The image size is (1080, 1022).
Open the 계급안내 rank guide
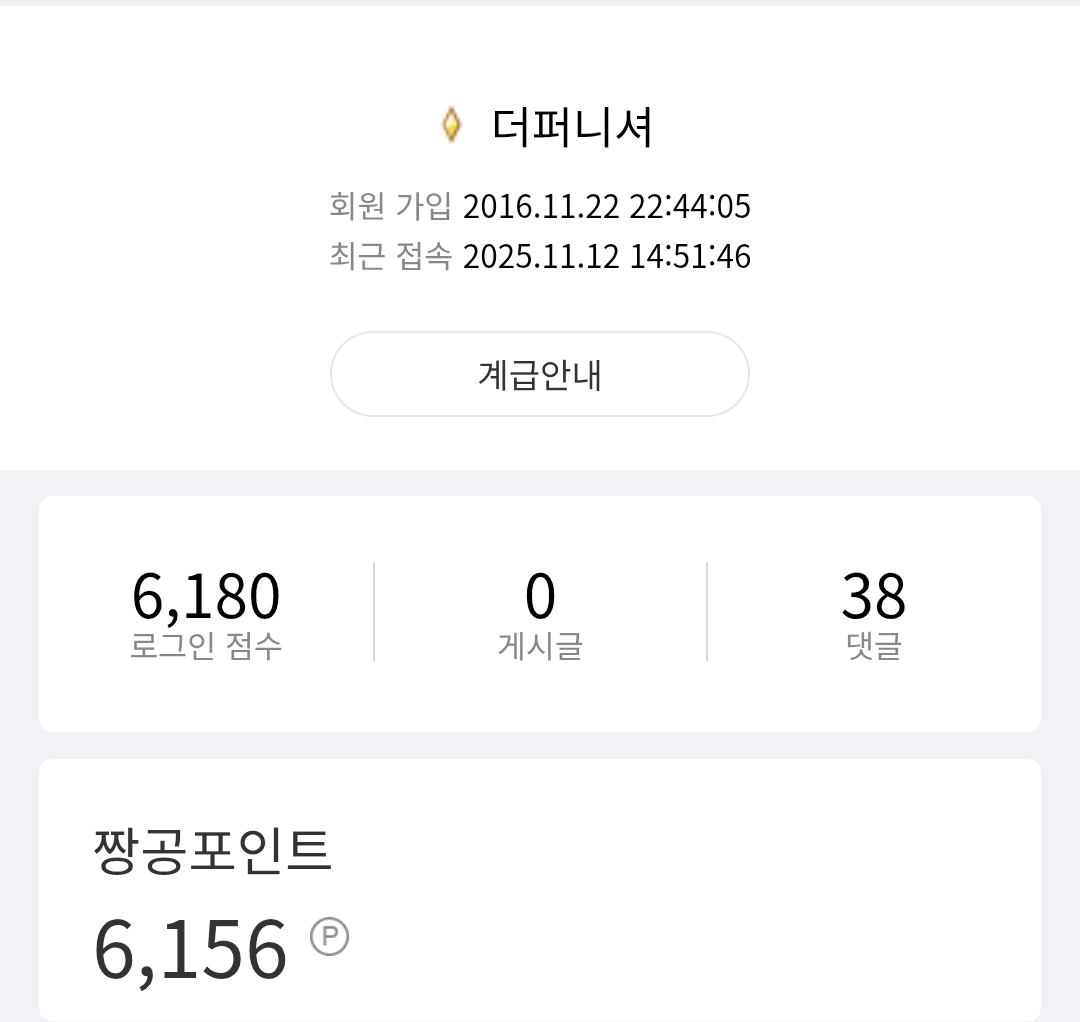[540, 375]
